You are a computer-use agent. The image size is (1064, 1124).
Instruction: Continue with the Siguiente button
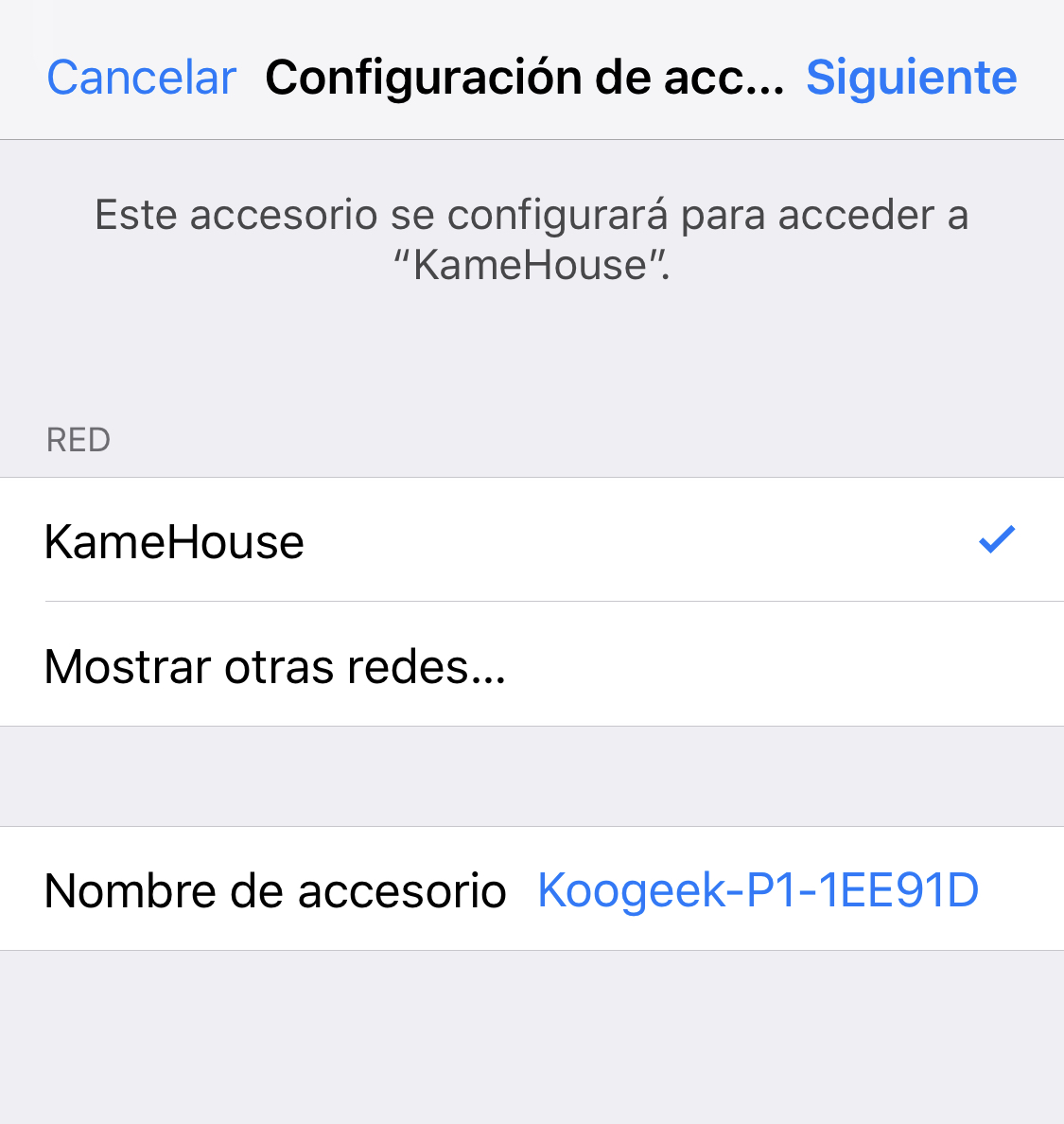911,78
